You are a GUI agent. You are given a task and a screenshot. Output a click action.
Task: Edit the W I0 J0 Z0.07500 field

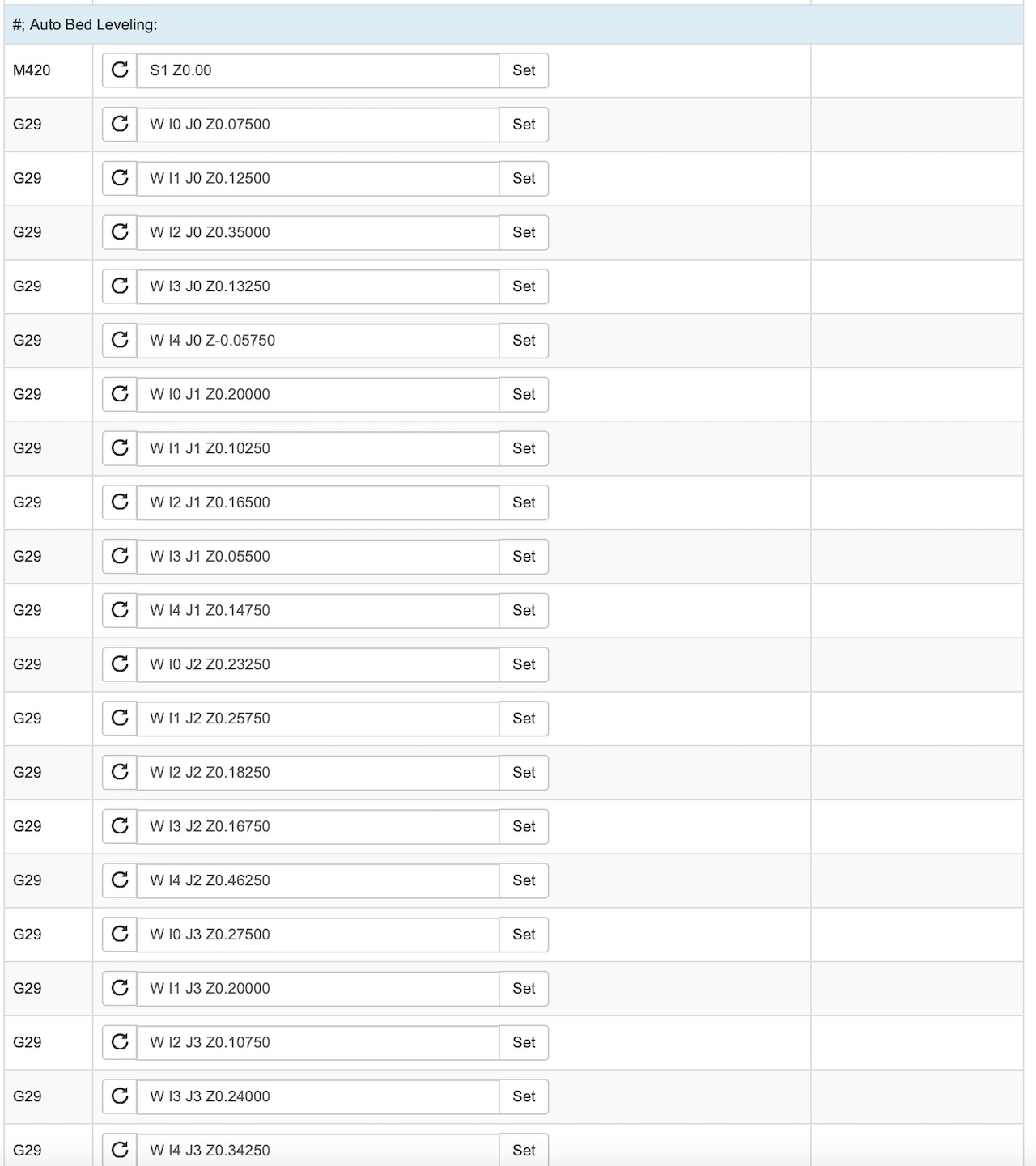tap(317, 125)
